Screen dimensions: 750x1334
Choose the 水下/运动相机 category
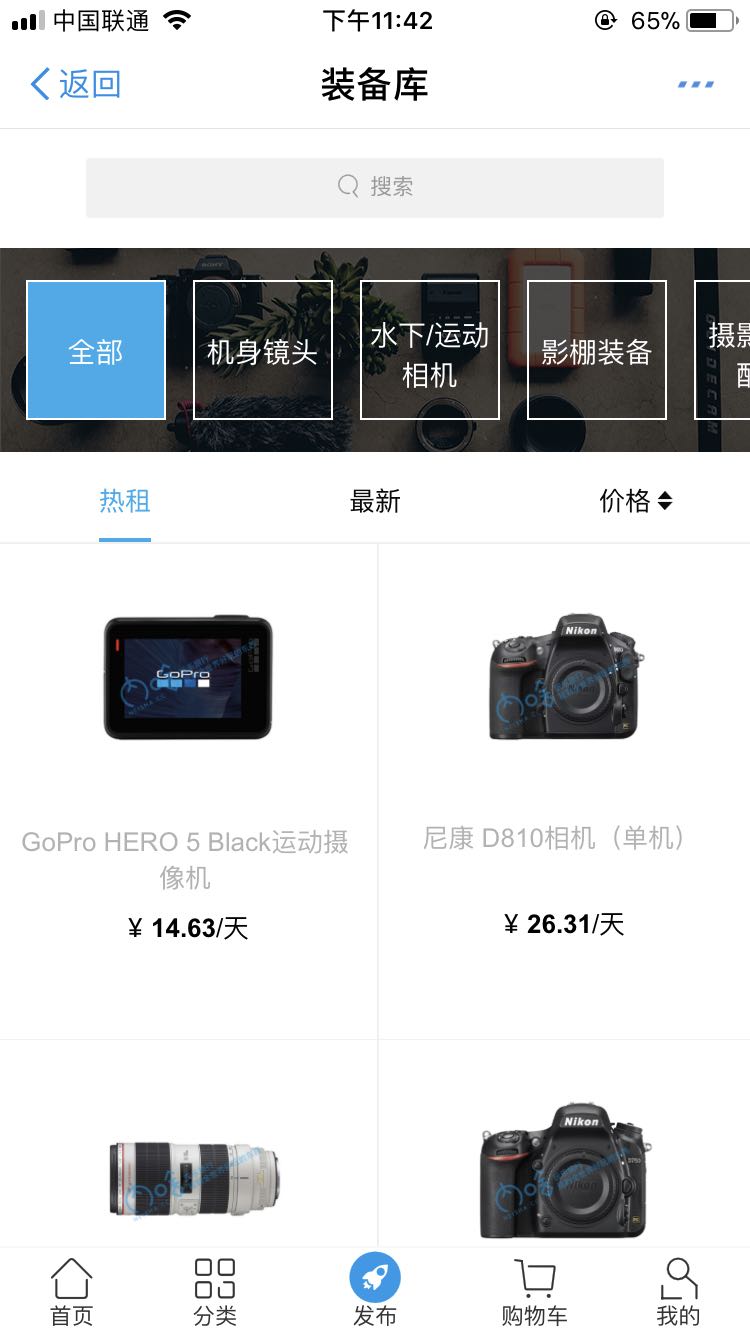[429, 350]
